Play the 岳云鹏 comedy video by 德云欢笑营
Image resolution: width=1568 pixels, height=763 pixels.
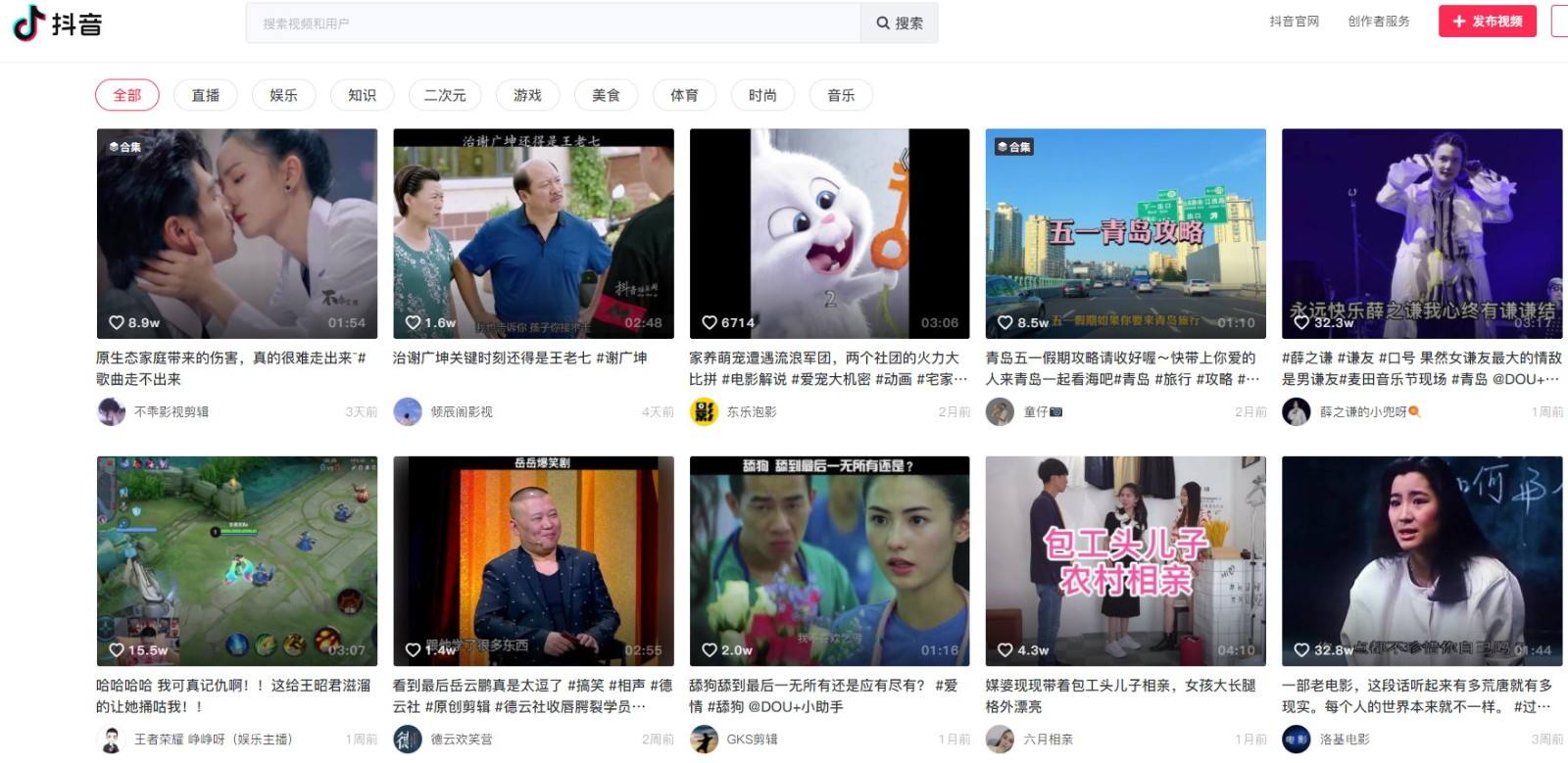point(533,560)
